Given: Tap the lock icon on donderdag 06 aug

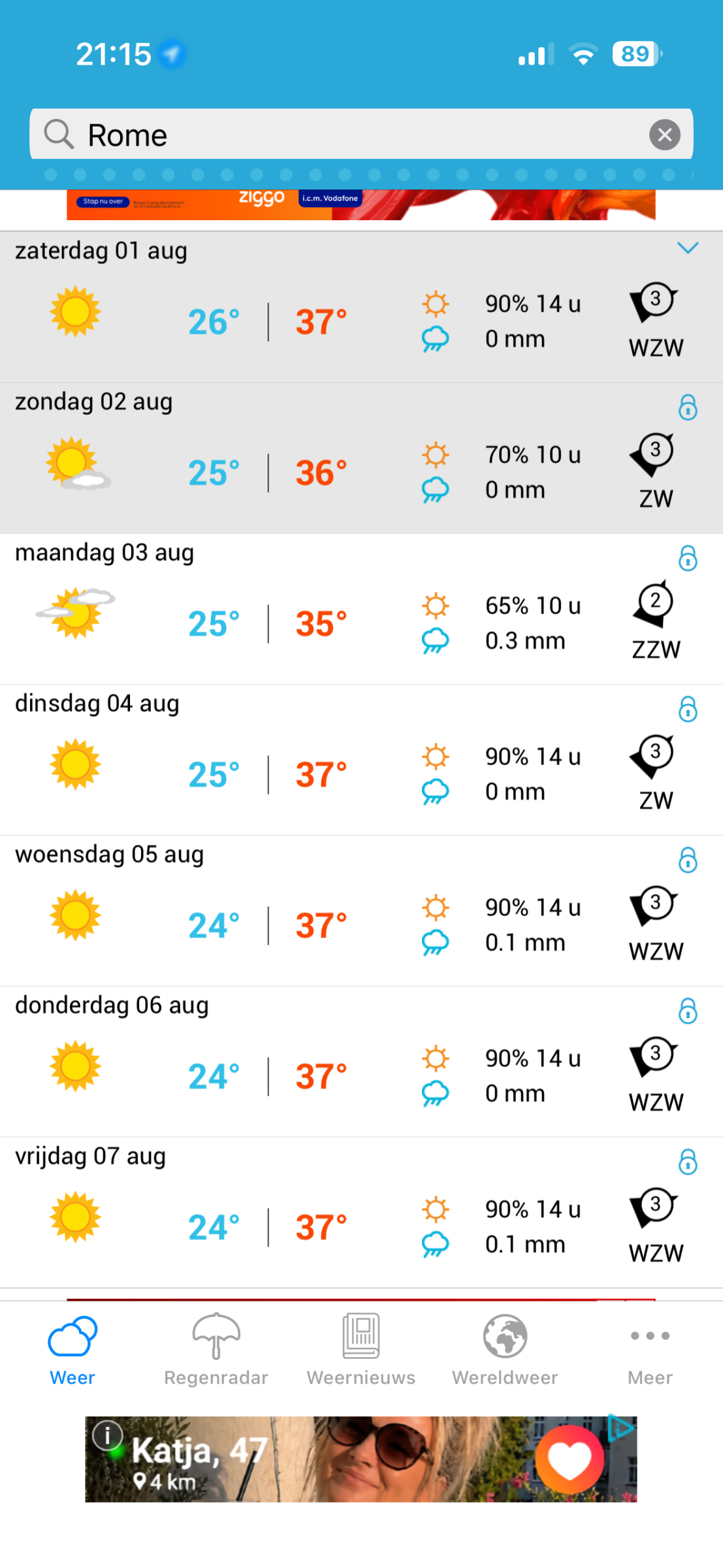Looking at the screenshot, I should click(688, 1011).
